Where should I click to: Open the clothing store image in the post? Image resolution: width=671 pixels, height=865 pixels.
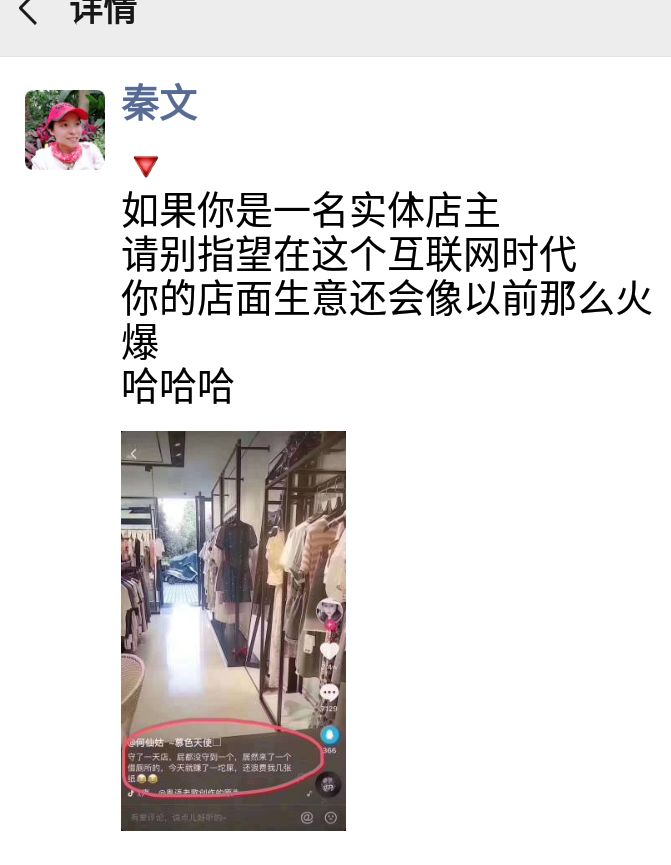click(233, 630)
